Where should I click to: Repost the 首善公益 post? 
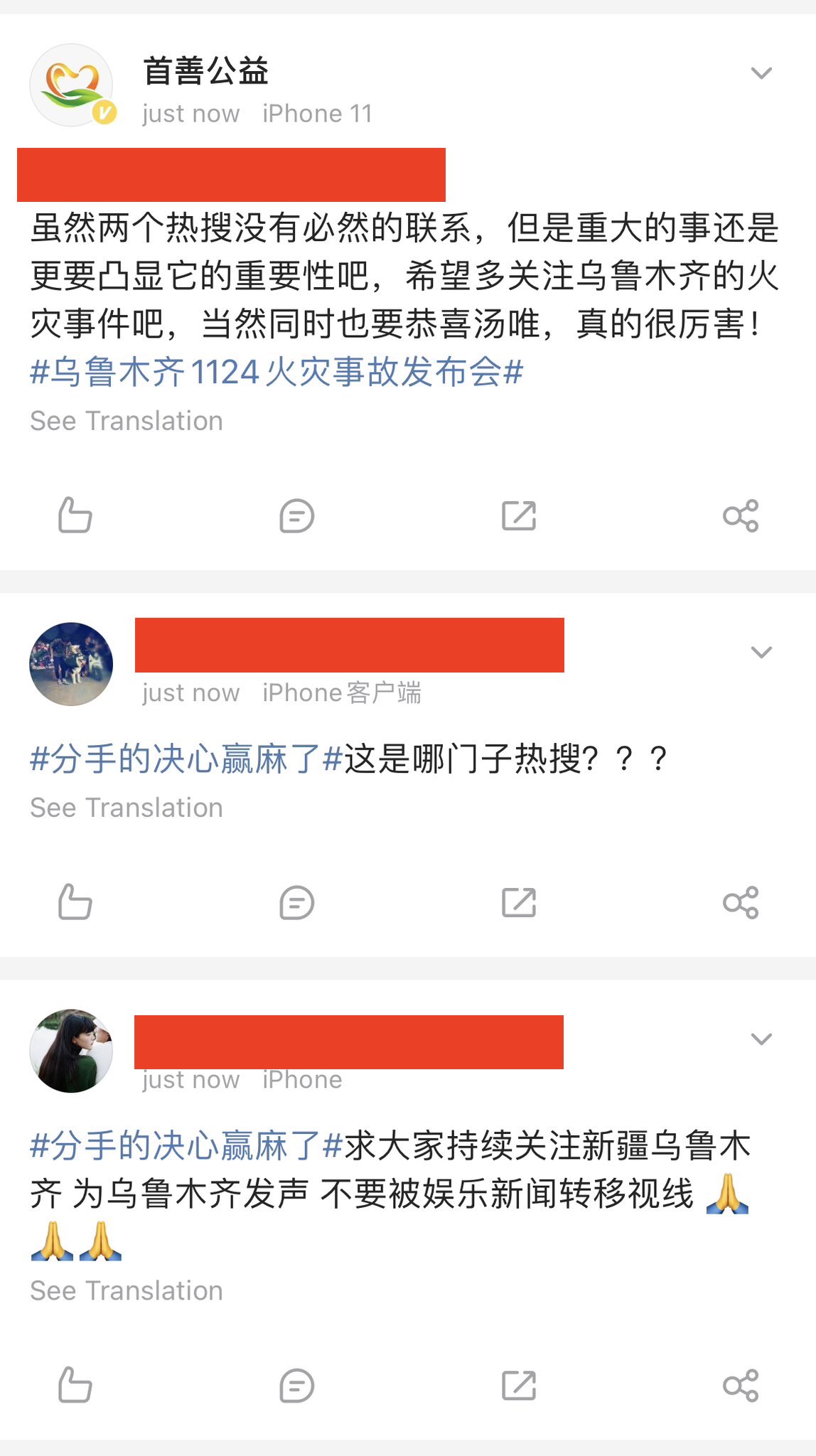pos(519,515)
